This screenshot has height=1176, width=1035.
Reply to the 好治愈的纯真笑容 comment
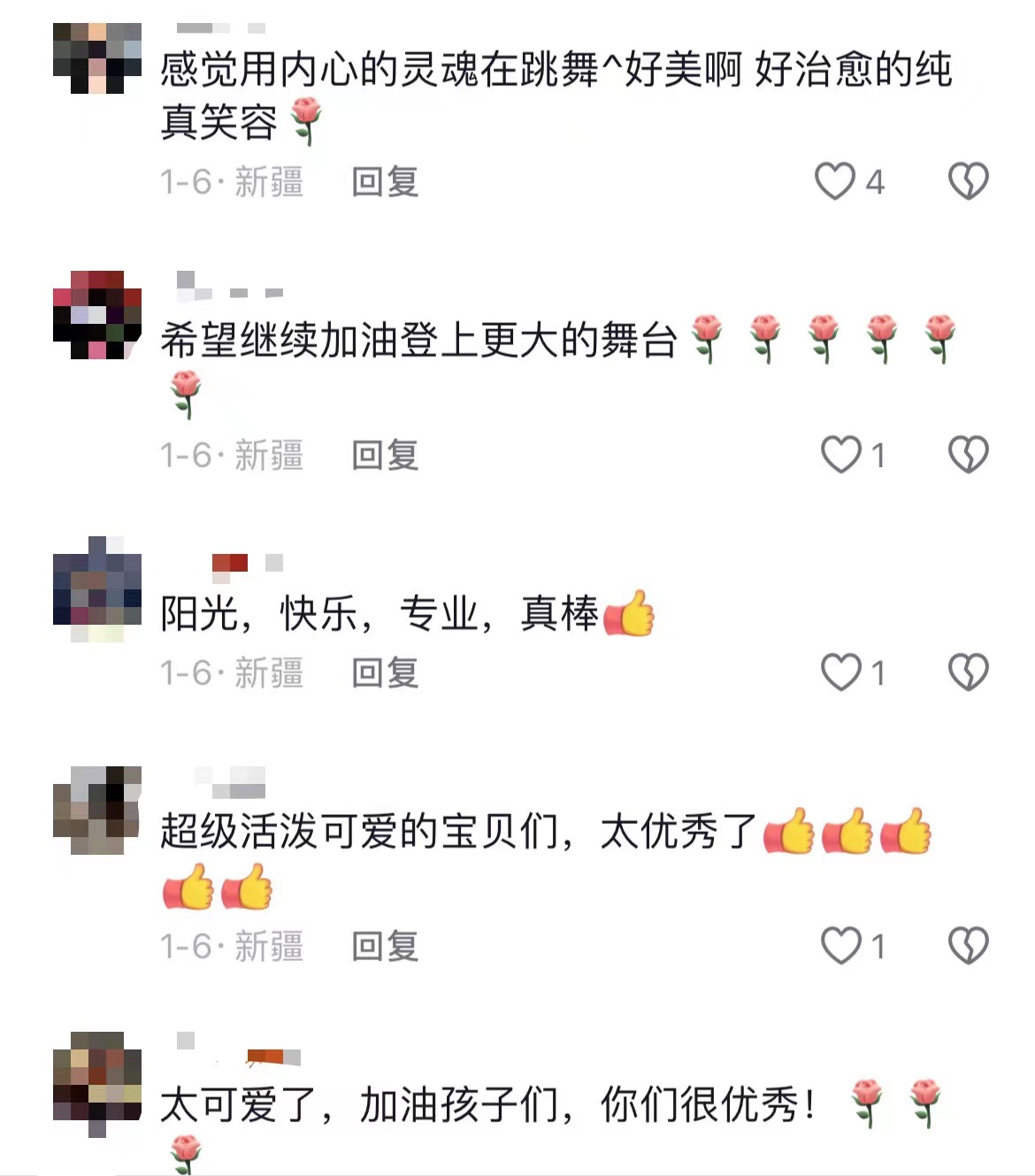(384, 181)
